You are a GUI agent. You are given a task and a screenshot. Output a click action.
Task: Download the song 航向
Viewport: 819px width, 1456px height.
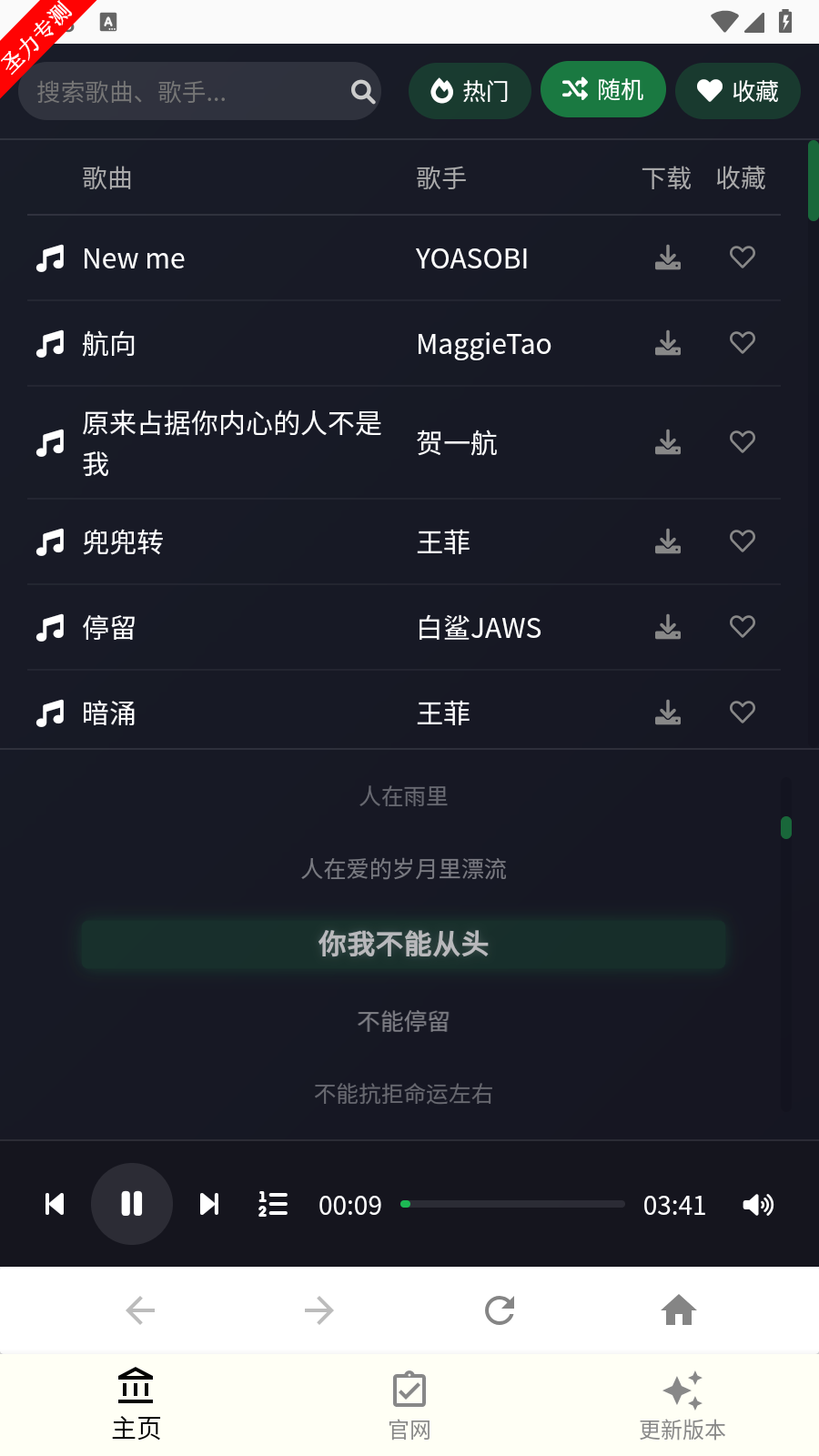tap(668, 344)
